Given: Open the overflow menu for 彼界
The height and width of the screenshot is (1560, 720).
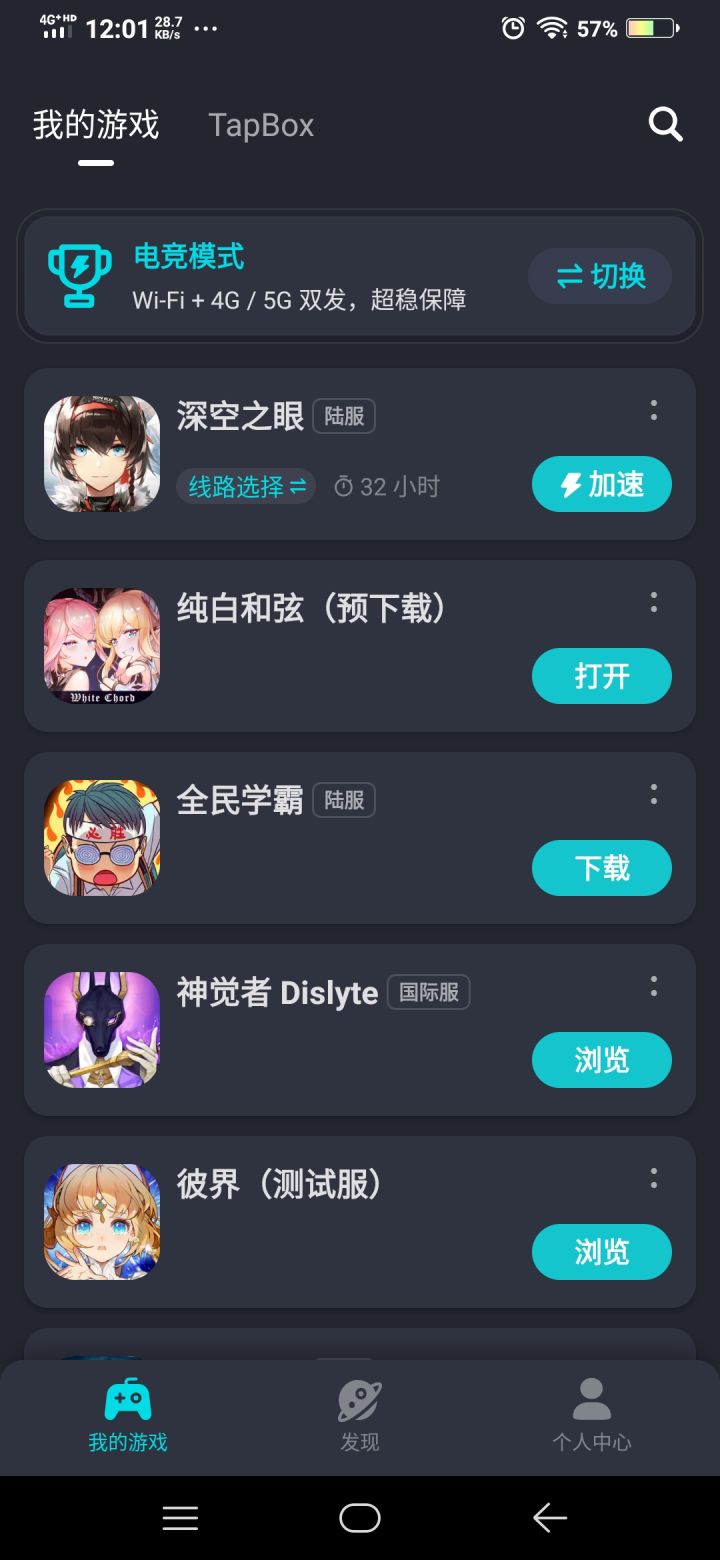Looking at the screenshot, I should click(x=653, y=1180).
